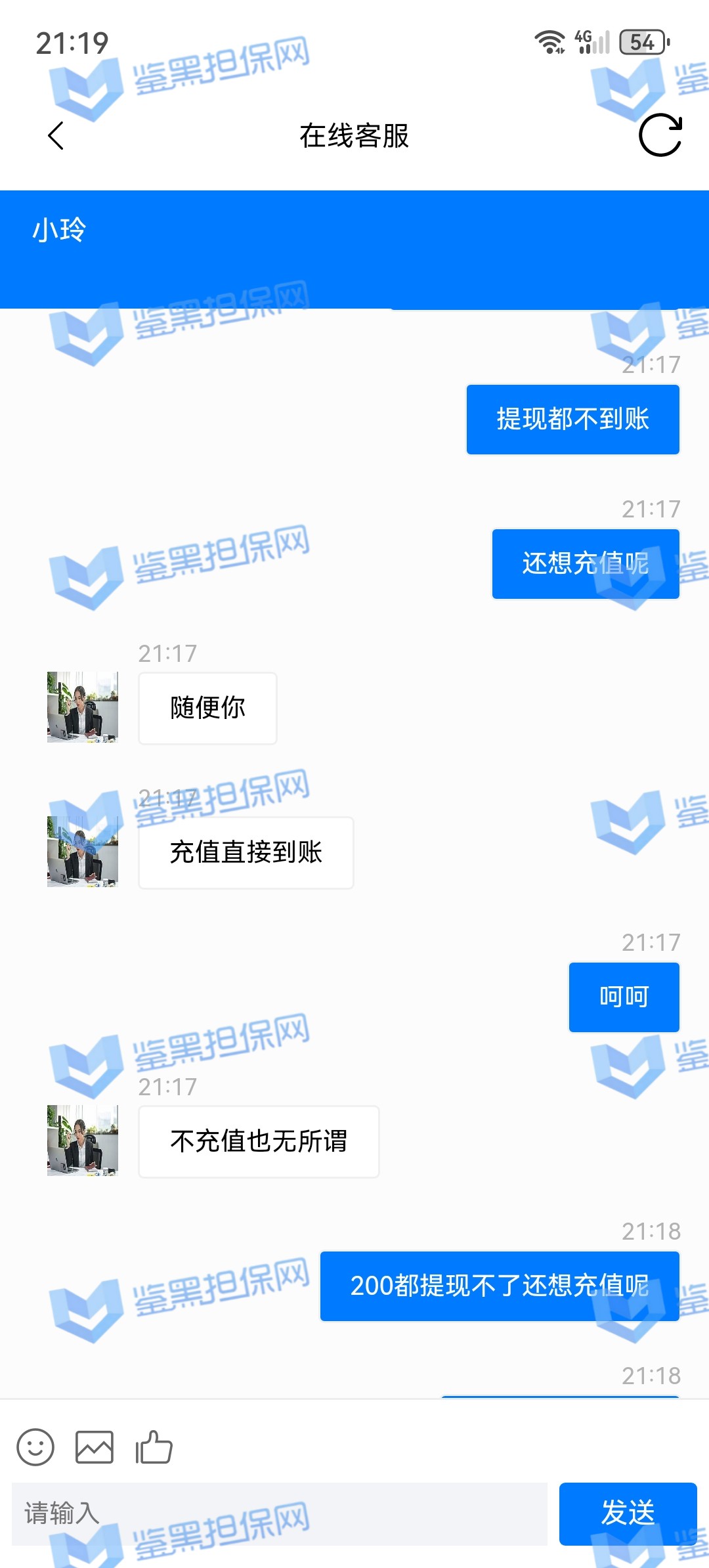Image resolution: width=709 pixels, height=1568 pixels.
Task: Focus the 请输入 message field
Action: tap(280, 1514)
